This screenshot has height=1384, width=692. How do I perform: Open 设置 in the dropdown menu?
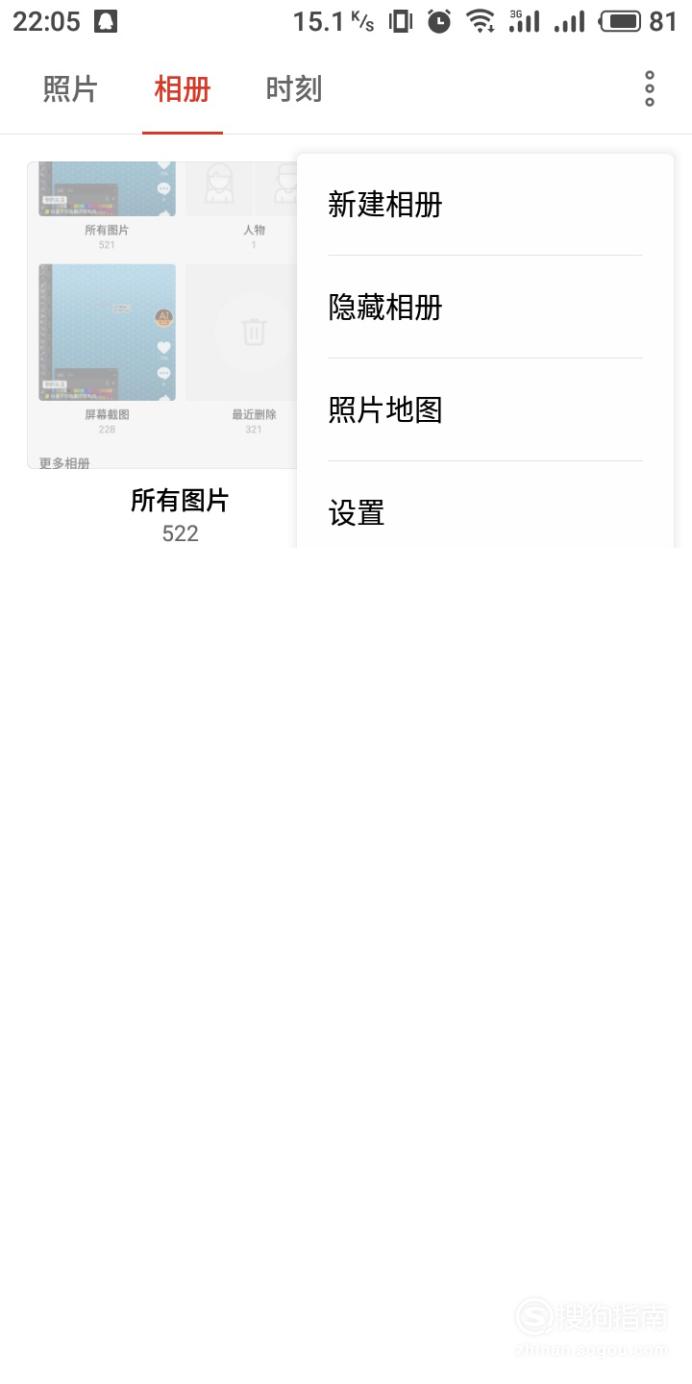click(x=485, y=512)
